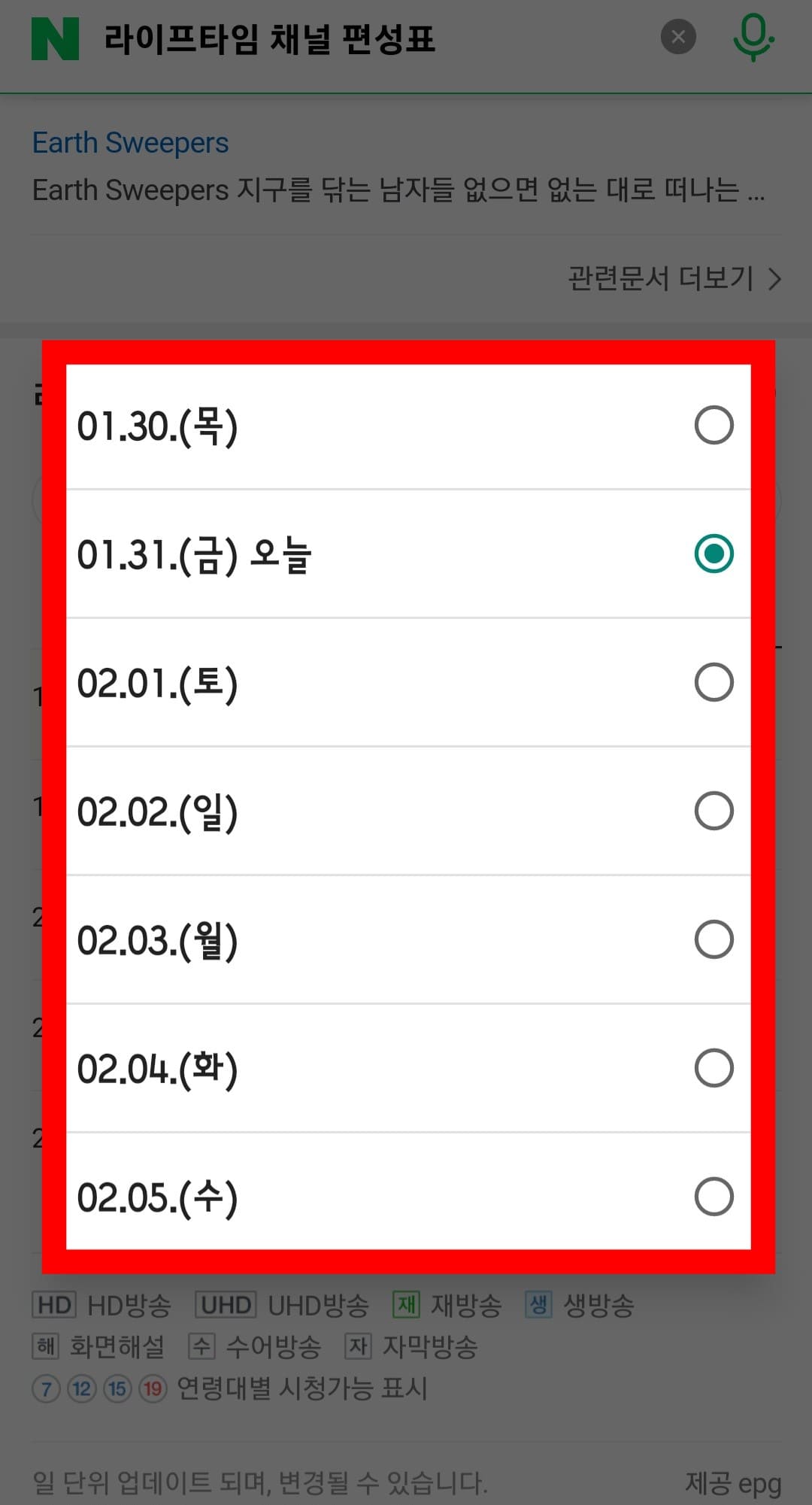Click the UHD broadcast legend icon
Viewport: 812px width, 1505px height.
pos(225,1305)
